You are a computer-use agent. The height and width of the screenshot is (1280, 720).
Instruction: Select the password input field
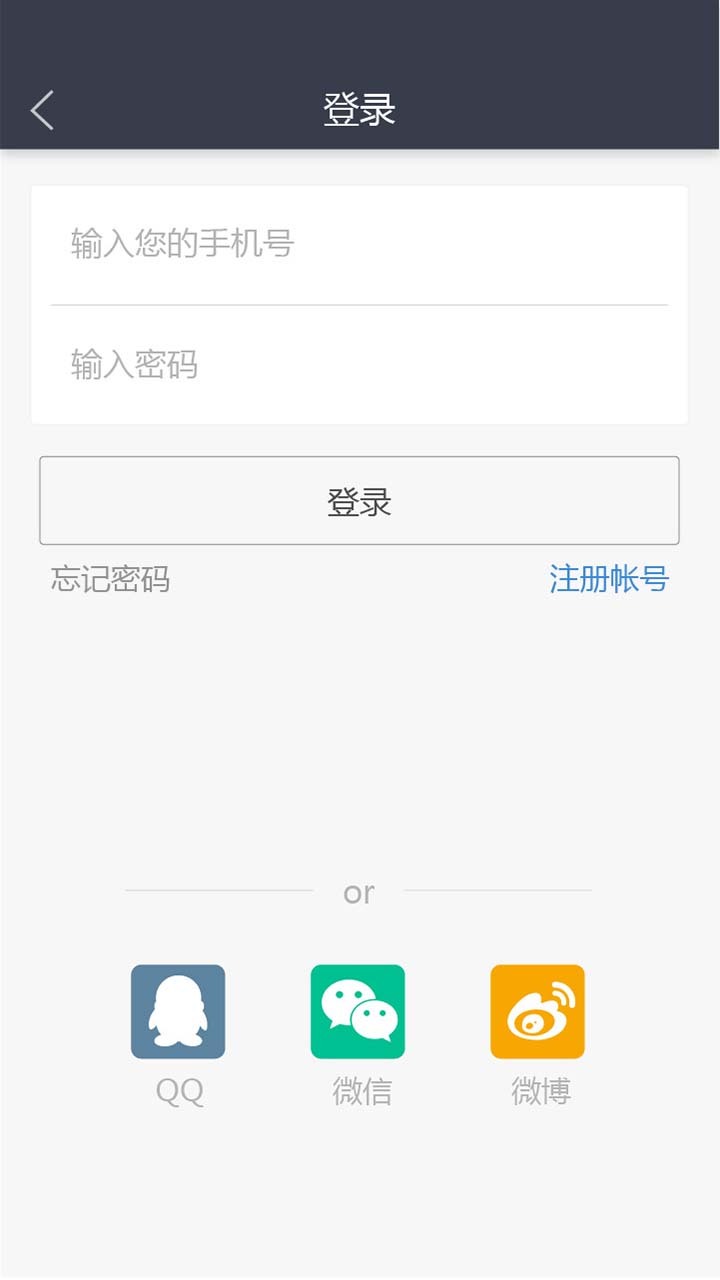(x=359, y=365)
